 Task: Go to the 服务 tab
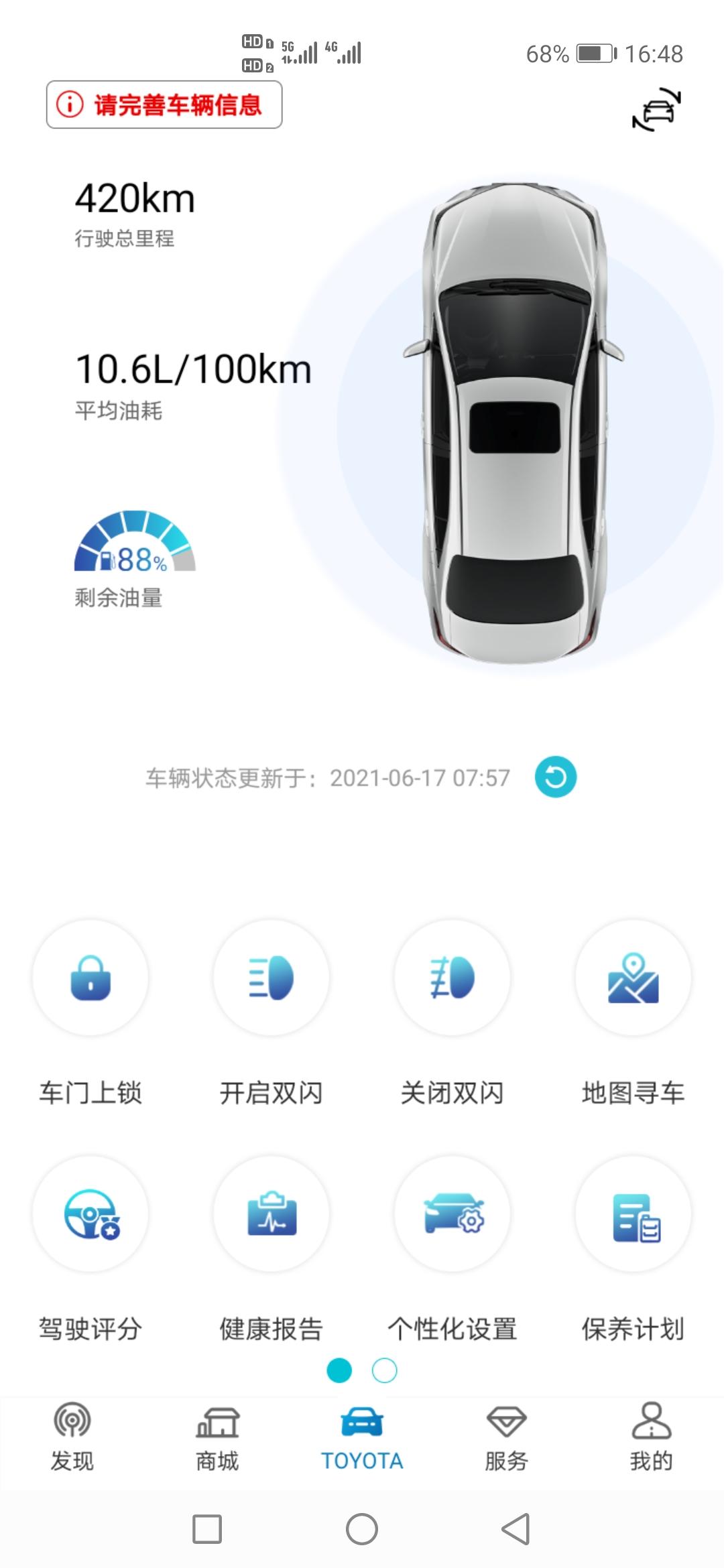pos(507,1437)
